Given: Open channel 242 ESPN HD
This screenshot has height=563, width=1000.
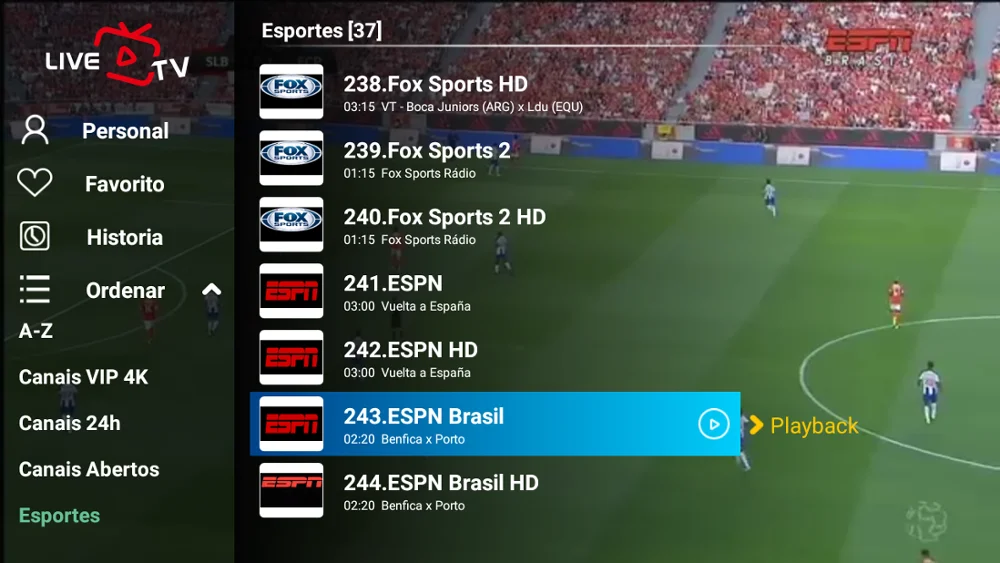Looking at the screenshot, I should [x=495, y=357].
